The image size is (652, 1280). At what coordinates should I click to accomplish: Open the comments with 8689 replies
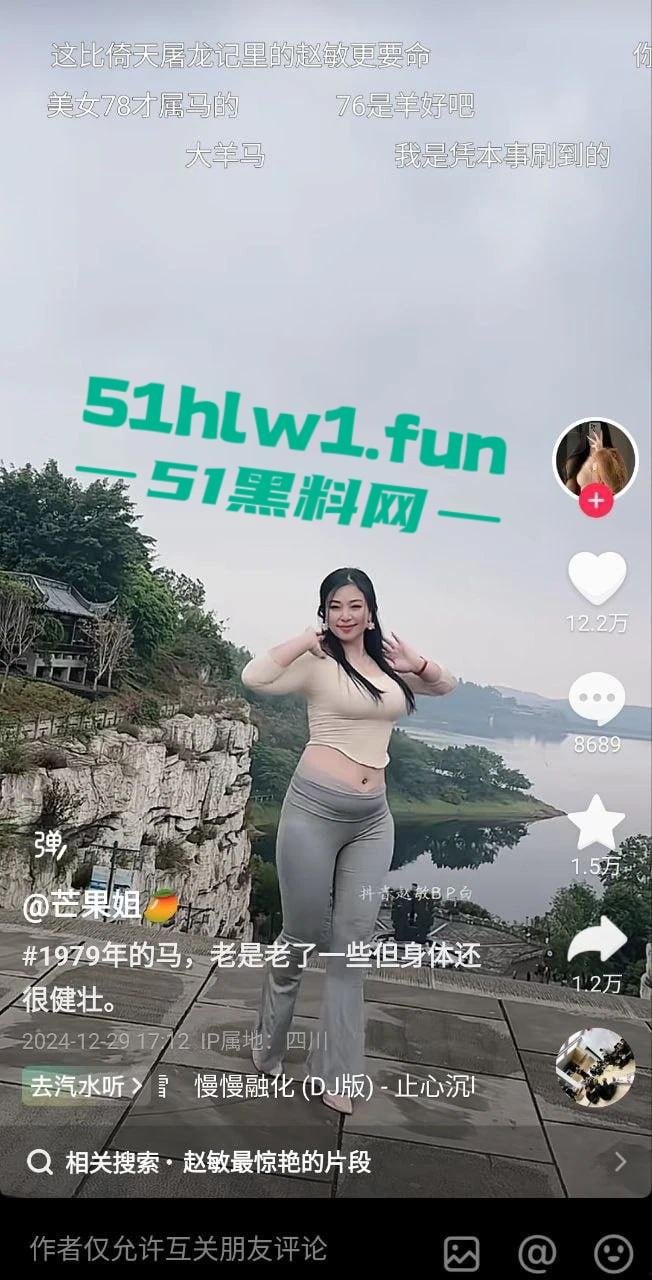click(x=597, y=700)
